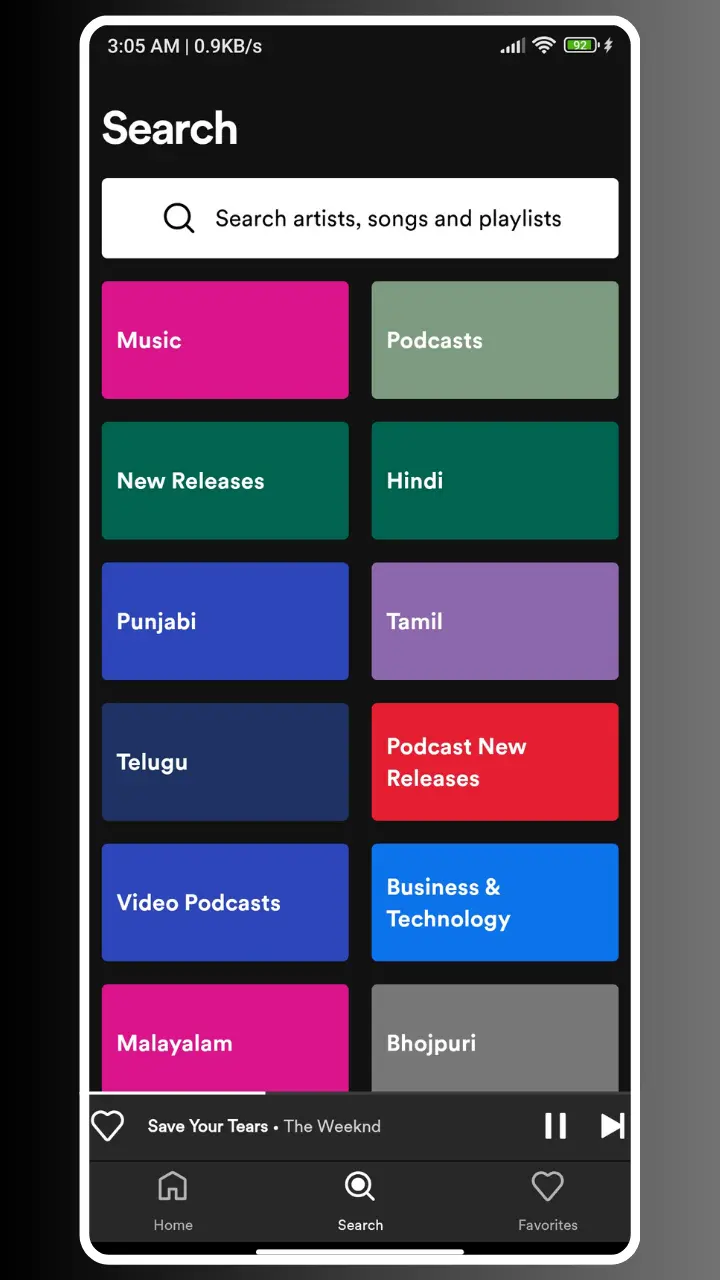Browse Podcast New Releases

[495, 762]
